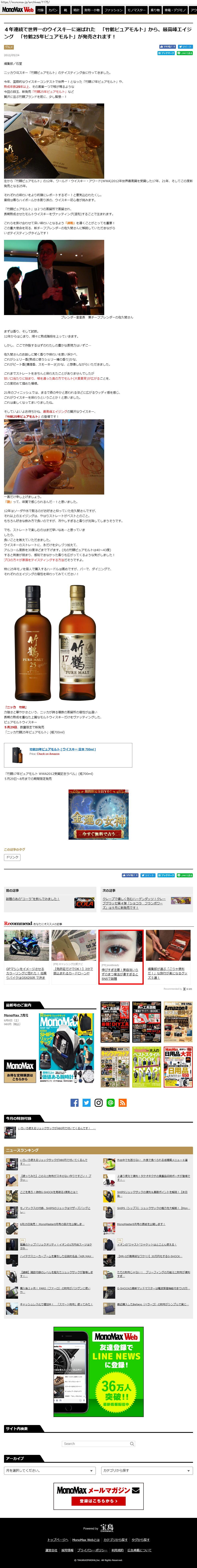The height and width of the screenshot is (1568, 197).
Task: Select the カバン navigation tab
Action: [x=53, y=10]
